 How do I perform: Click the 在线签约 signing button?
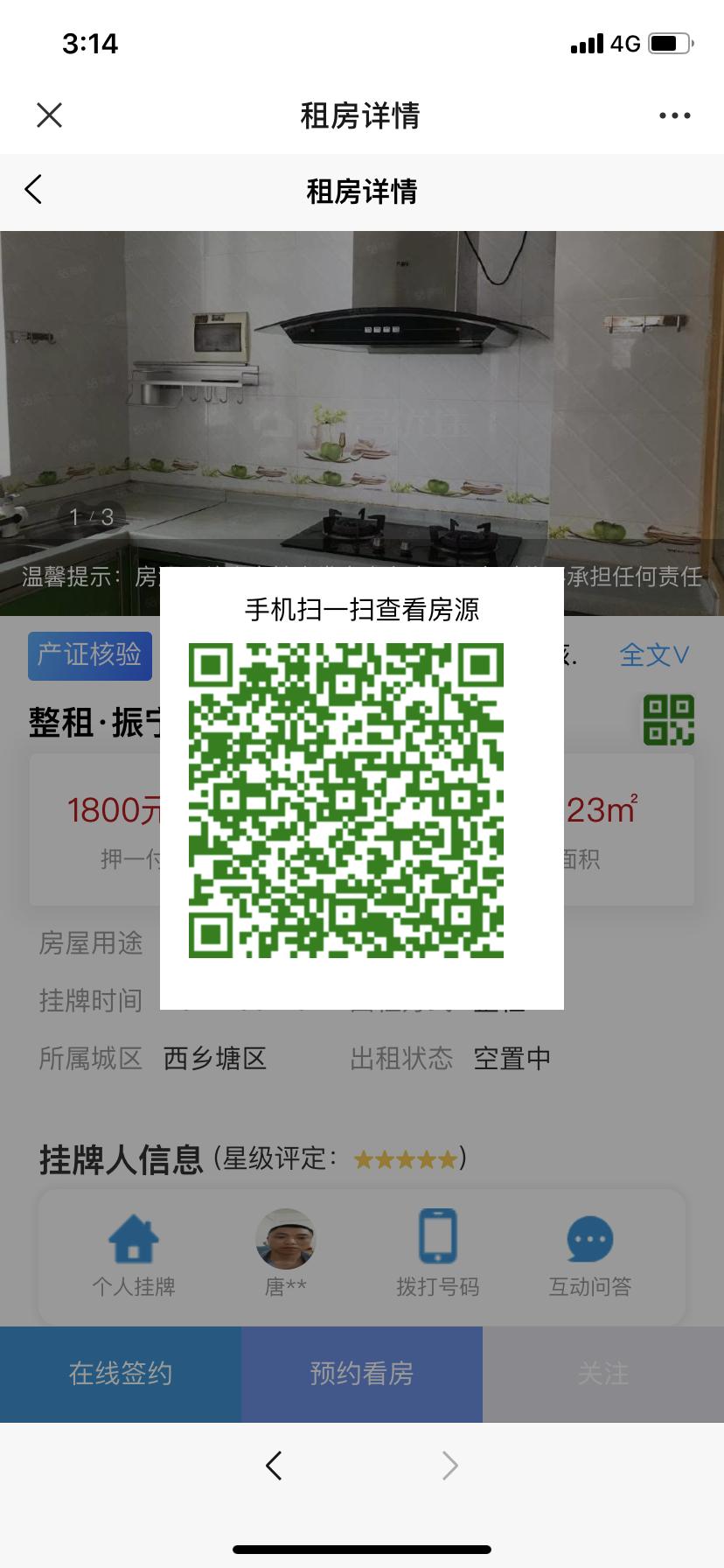coord(122,1374)
